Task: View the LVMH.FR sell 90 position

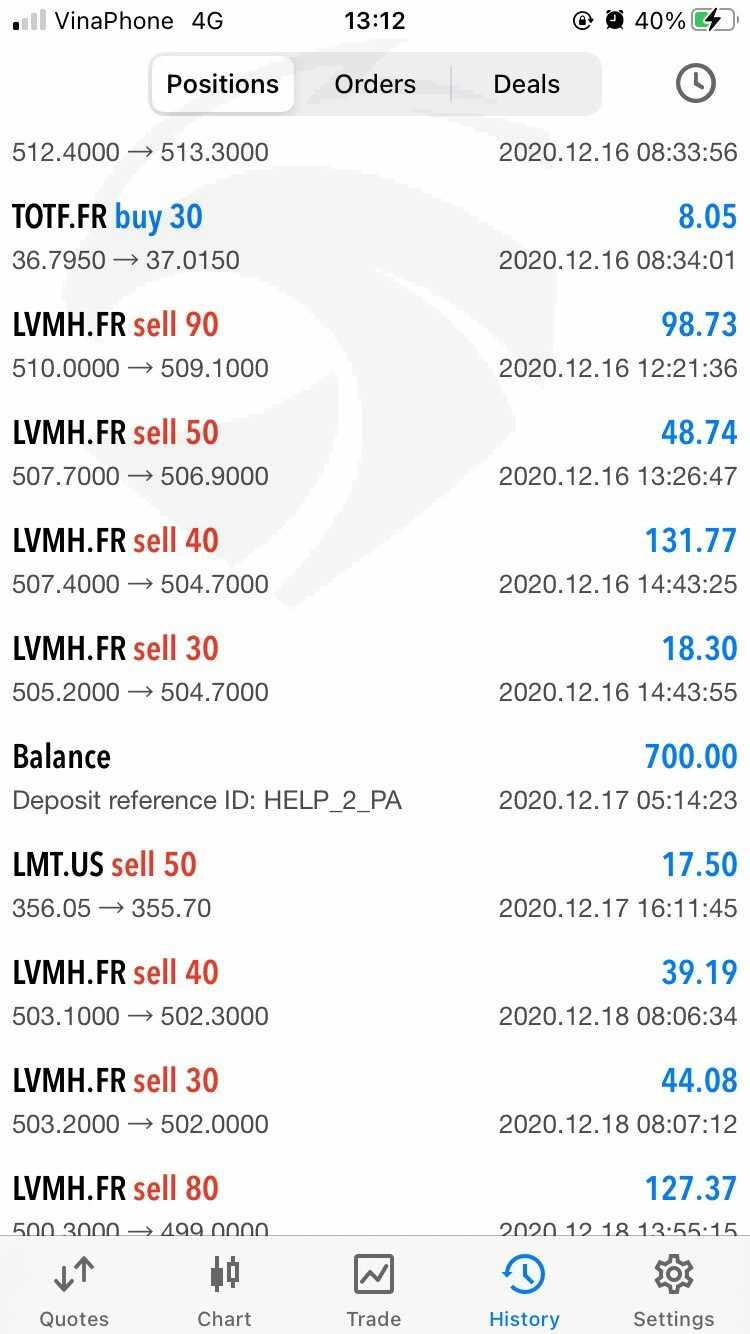Action: (375, 345)
